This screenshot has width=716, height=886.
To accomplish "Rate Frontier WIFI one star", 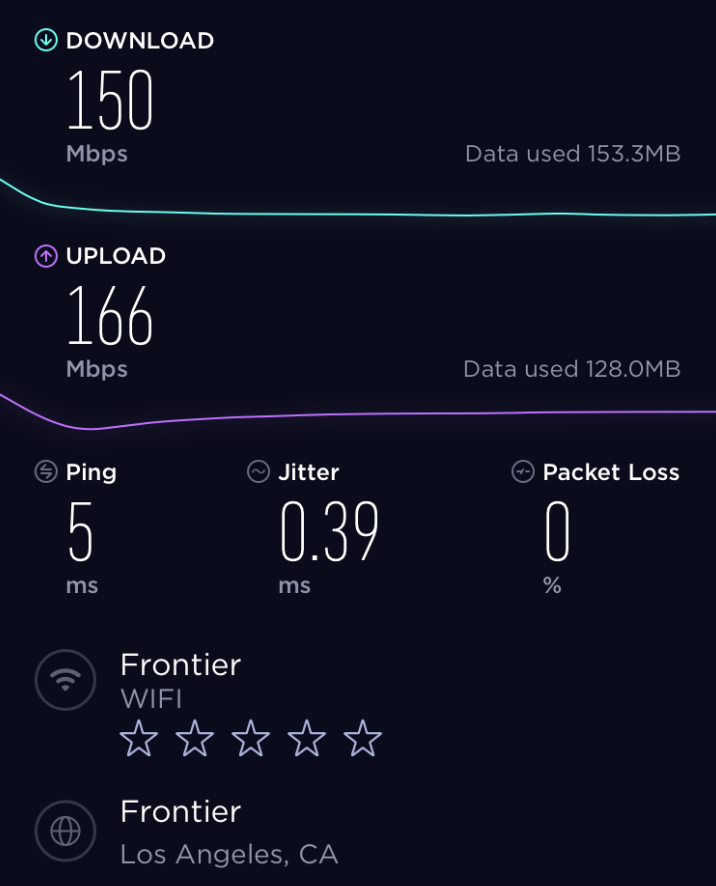I will (139, 739).
